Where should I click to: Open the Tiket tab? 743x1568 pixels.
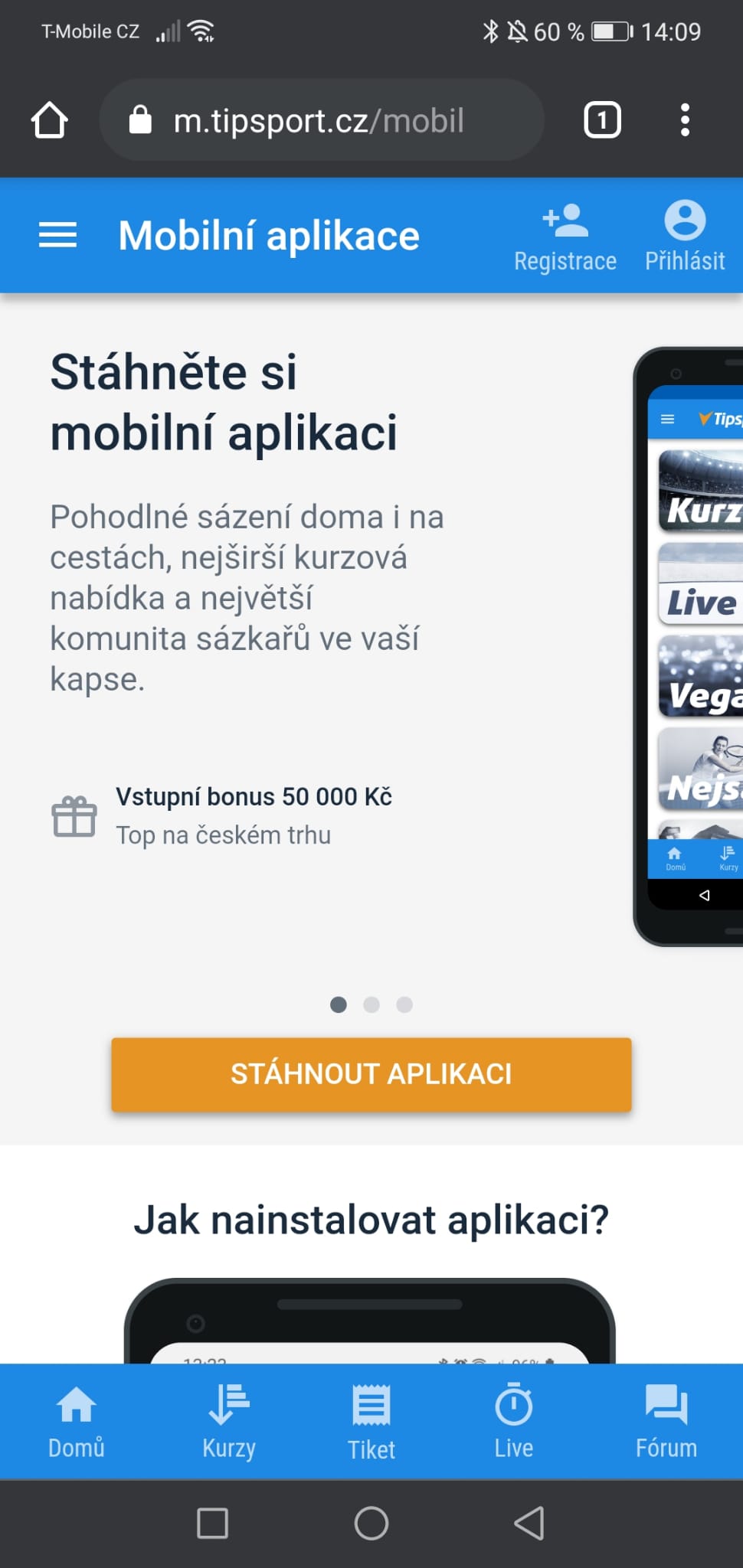(x=371, y=1421)
